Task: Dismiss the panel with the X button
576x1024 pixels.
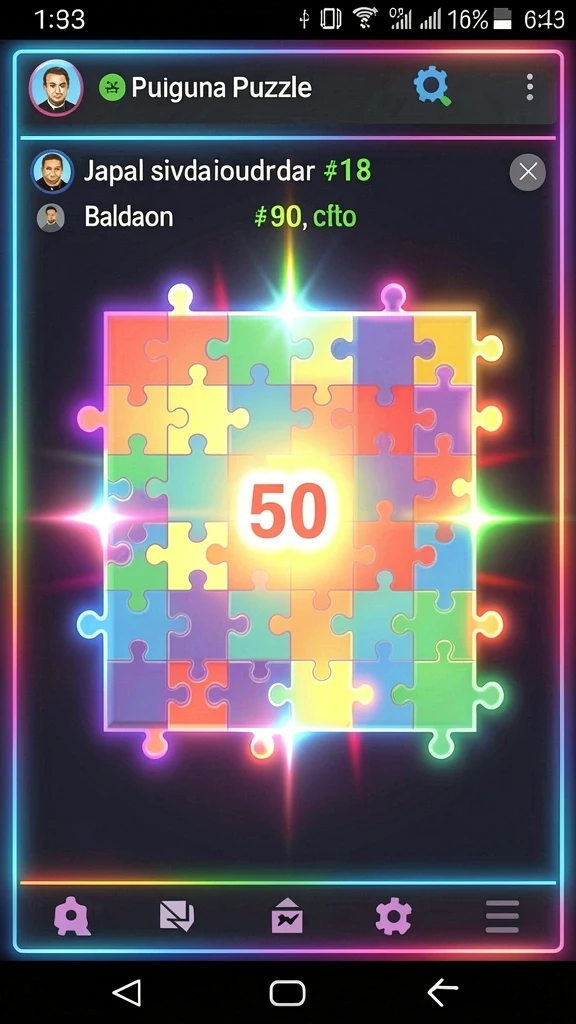Action: point(528,172)
